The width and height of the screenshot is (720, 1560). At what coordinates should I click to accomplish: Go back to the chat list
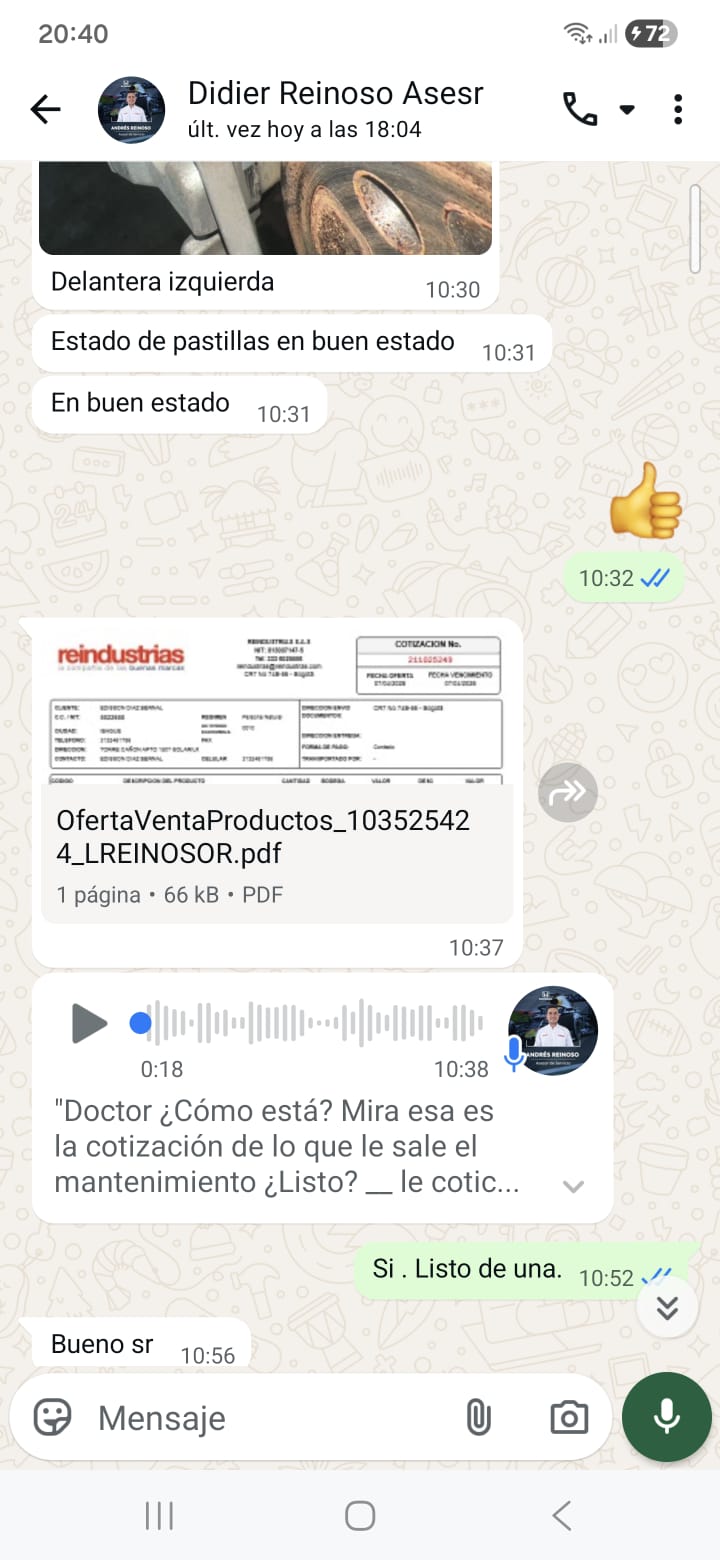pos(45,109)
